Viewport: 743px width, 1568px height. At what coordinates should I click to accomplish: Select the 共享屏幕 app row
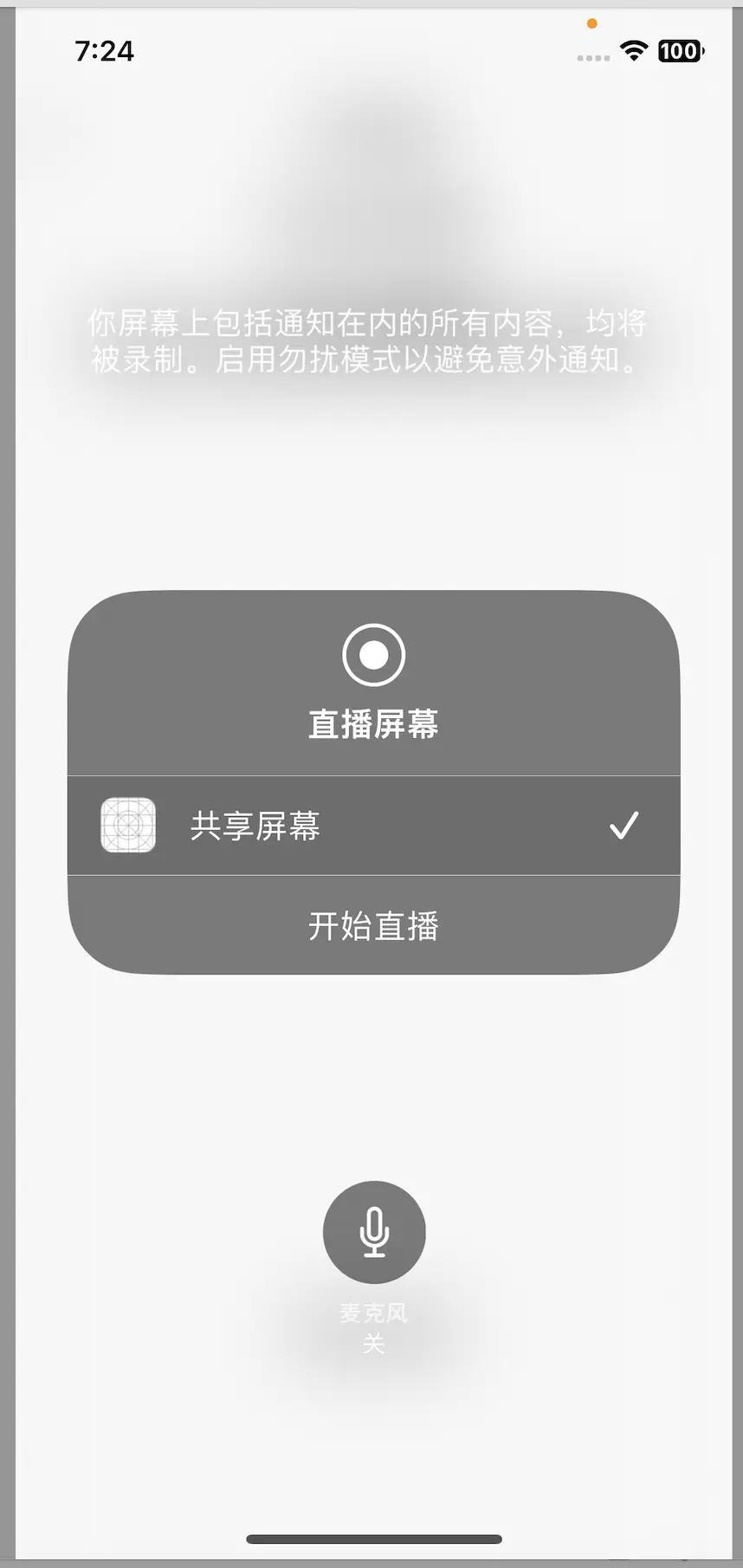(x=373, y=826)
